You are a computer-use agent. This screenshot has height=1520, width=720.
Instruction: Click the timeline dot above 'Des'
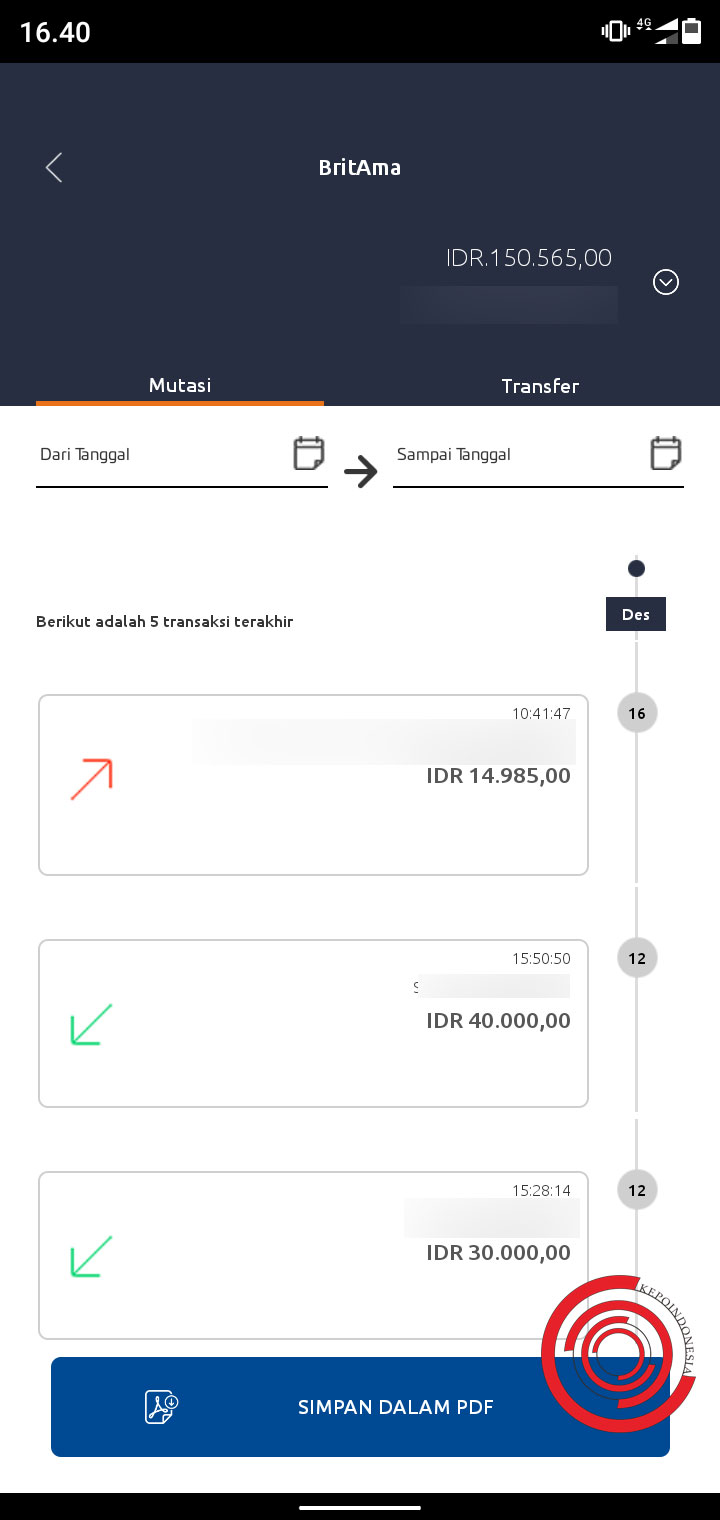pyautogui.click(x=636, y=568)
